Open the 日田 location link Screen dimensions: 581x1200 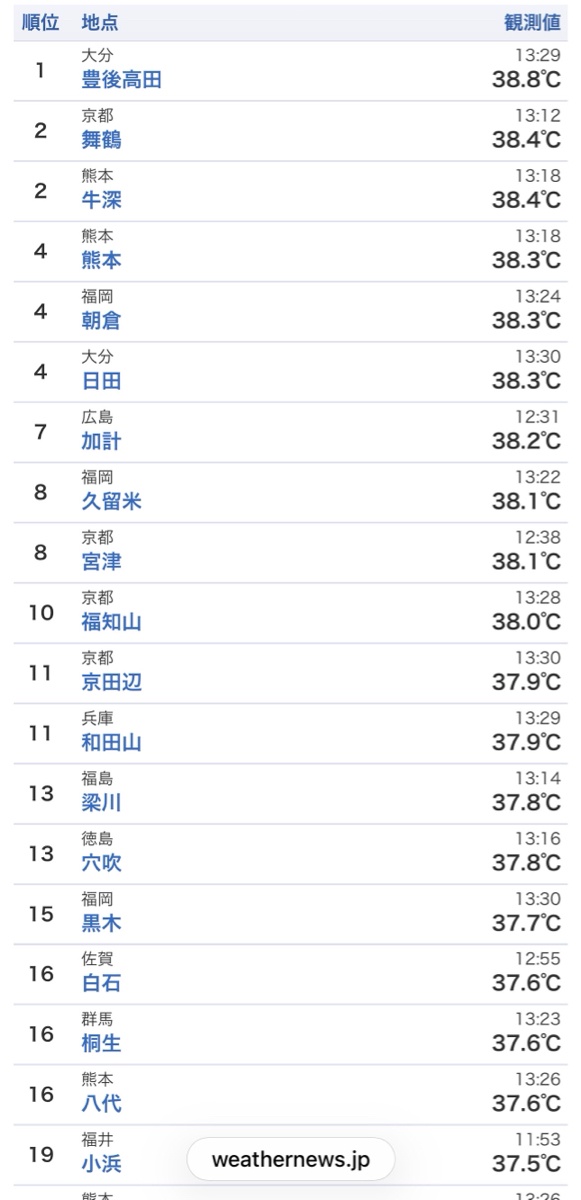tap(101, 381)
